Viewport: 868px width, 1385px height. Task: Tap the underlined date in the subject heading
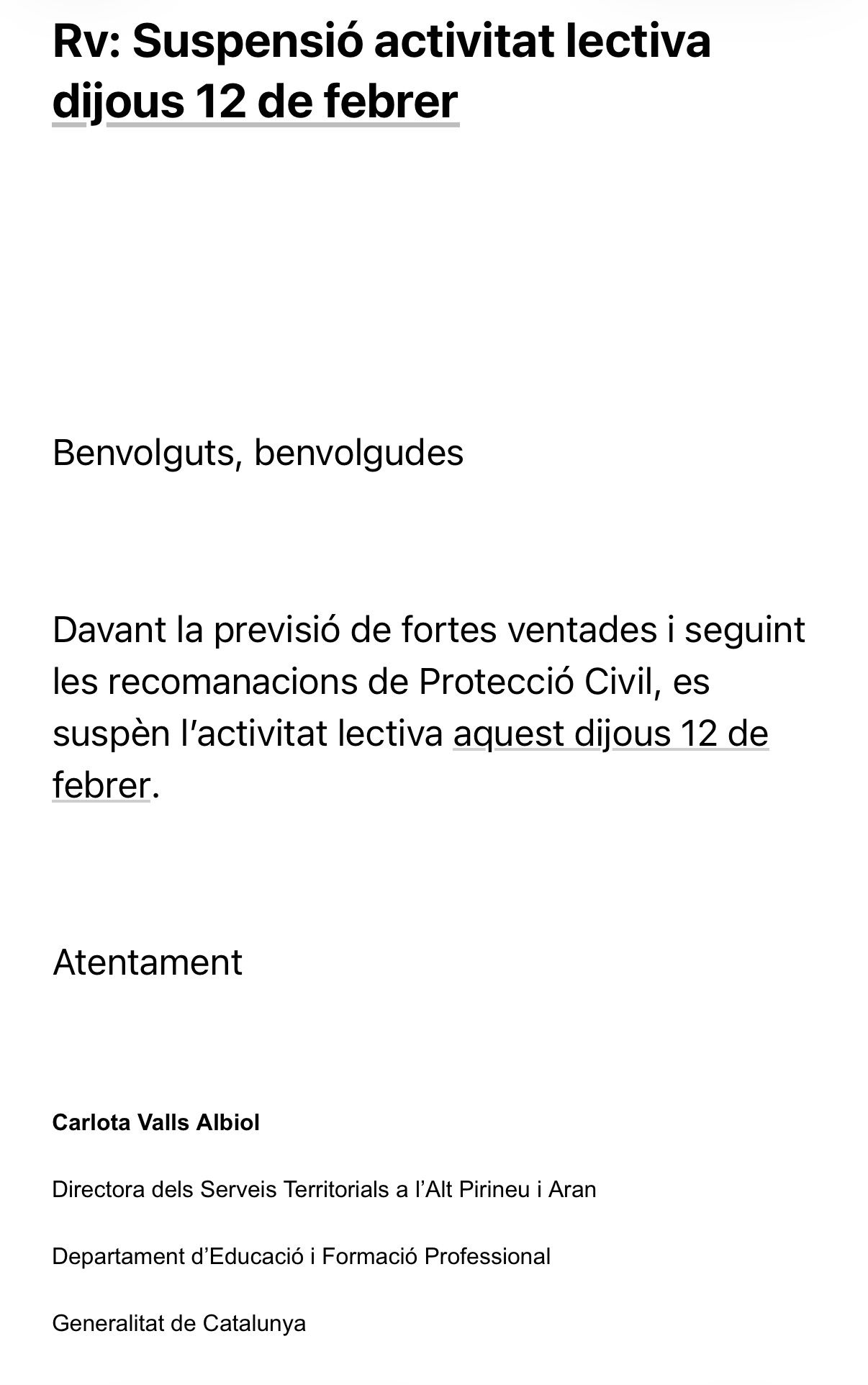[x=256, y=101]
